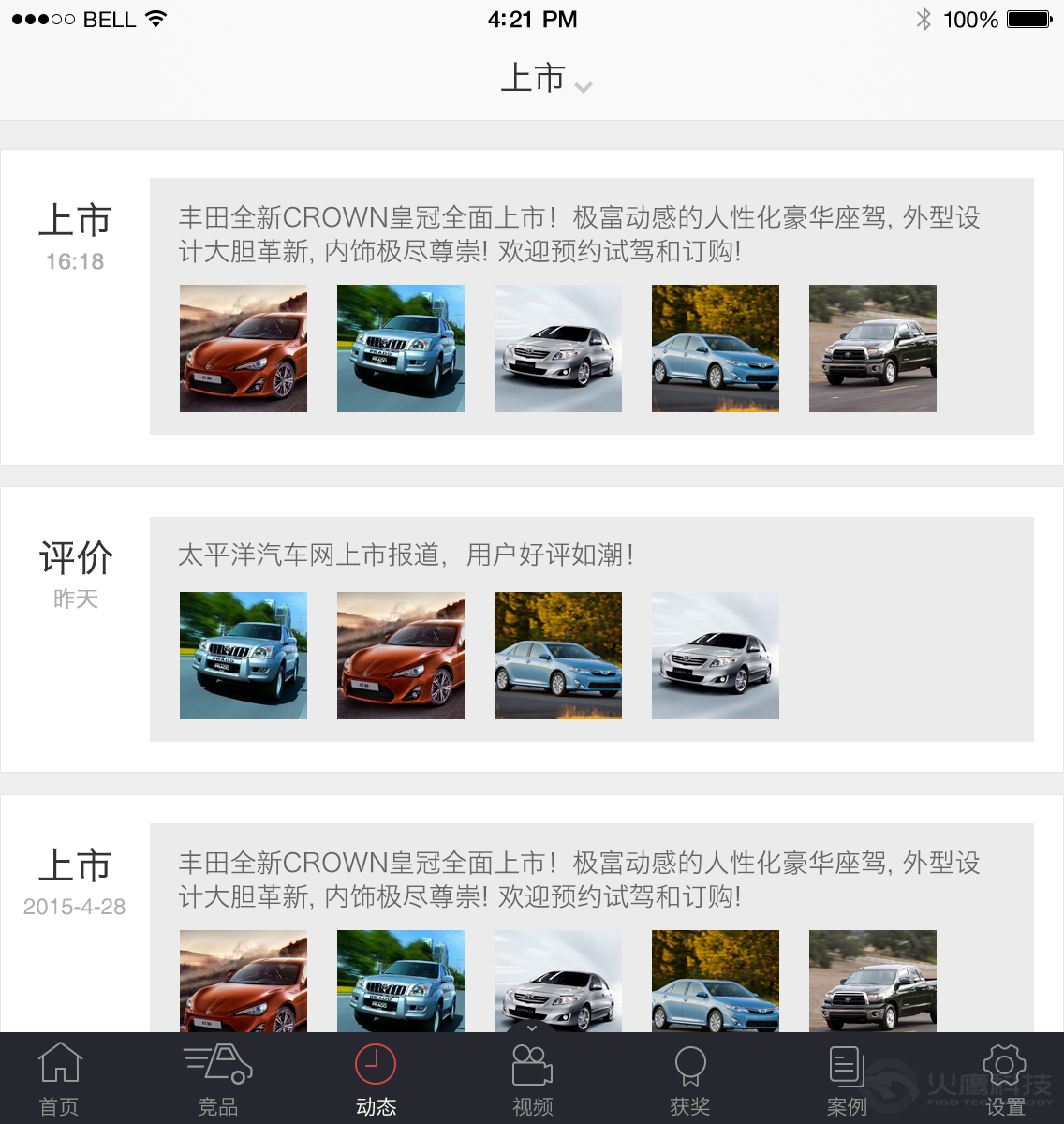The height and width of the screenshot is (1124, 1064).
Task: Open the Prado SUV photo in the 评价 post
Action: (244, 656)
